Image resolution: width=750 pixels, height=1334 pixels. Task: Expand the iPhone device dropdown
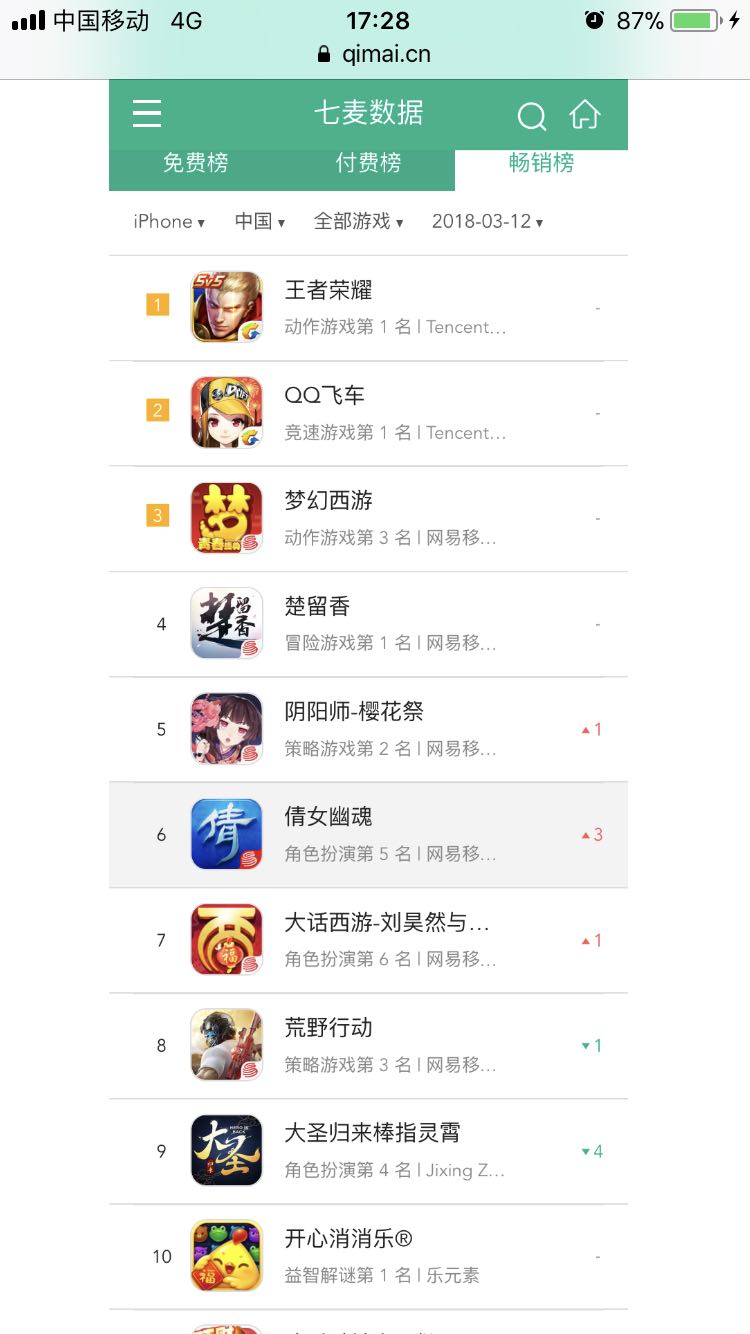(169, 222)
